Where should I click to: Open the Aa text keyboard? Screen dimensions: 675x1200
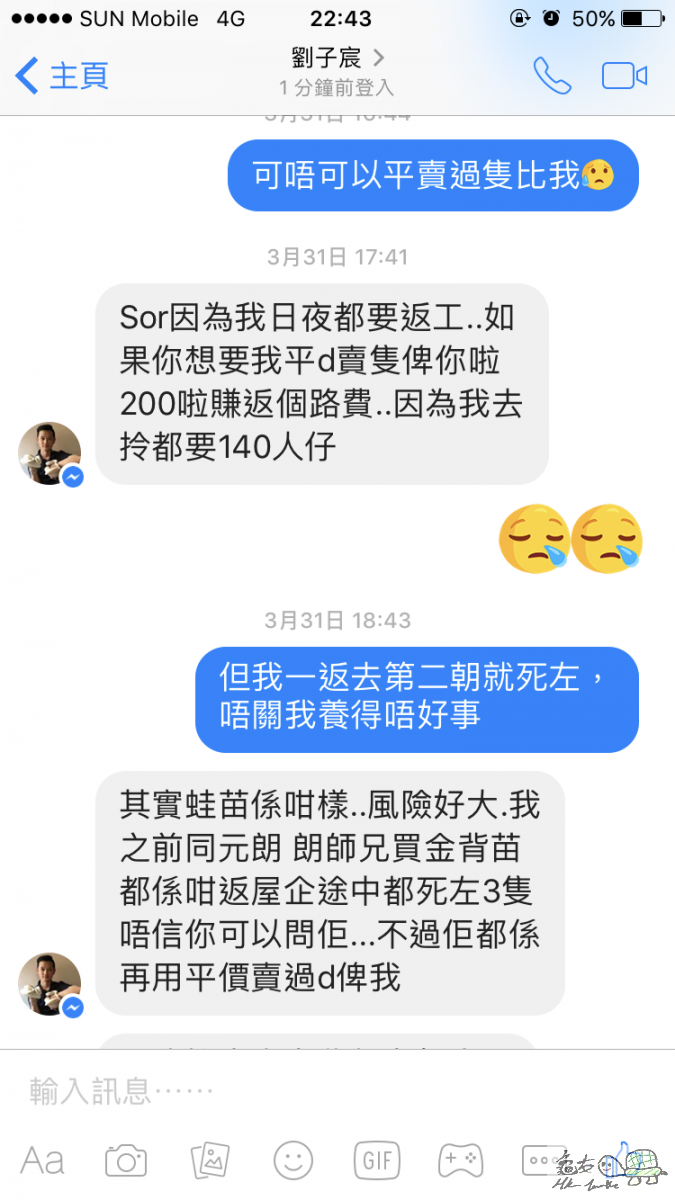pyautogui.click(x=43, y=1160)
